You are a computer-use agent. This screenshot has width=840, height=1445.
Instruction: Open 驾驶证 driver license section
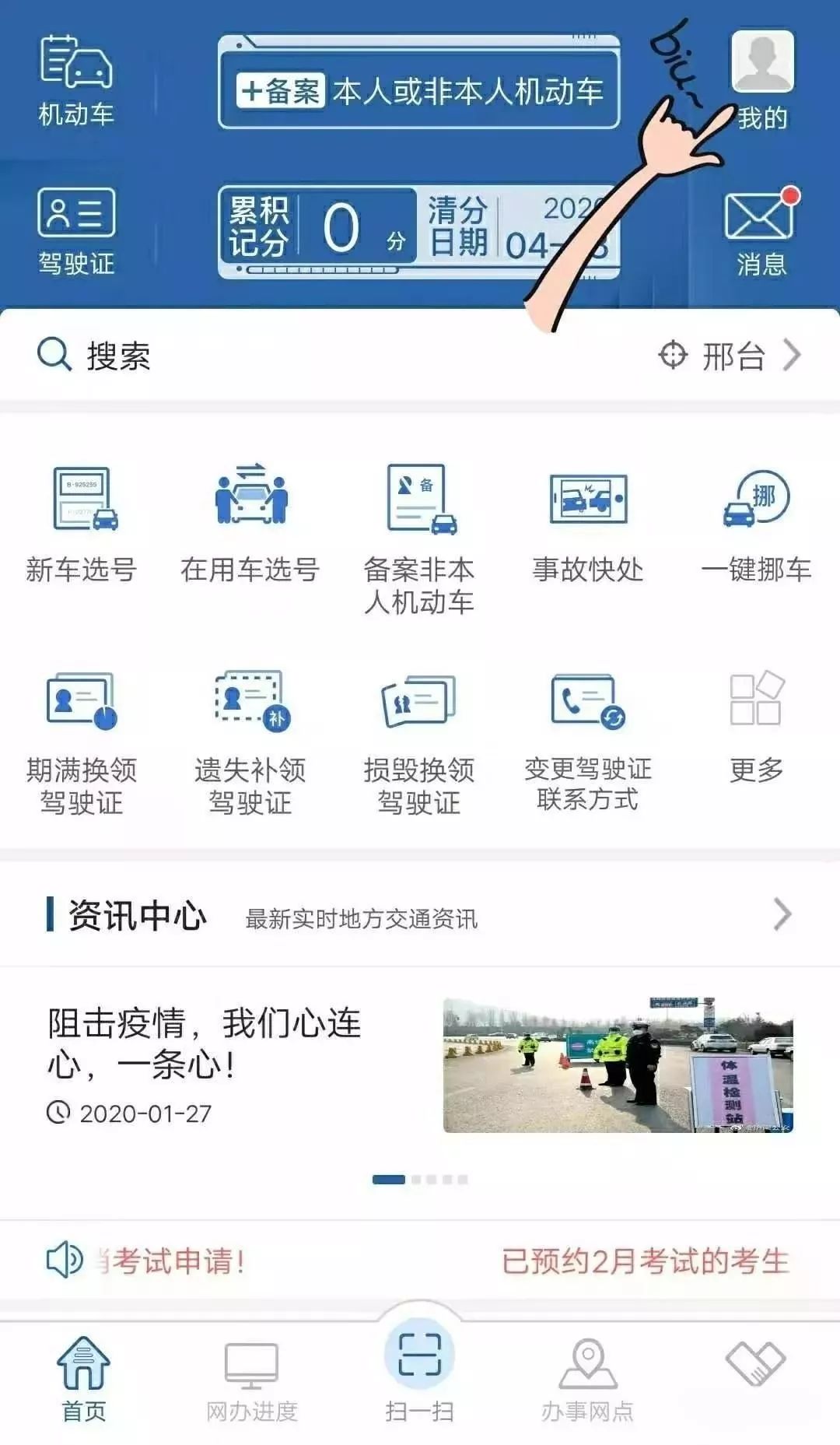76,230
